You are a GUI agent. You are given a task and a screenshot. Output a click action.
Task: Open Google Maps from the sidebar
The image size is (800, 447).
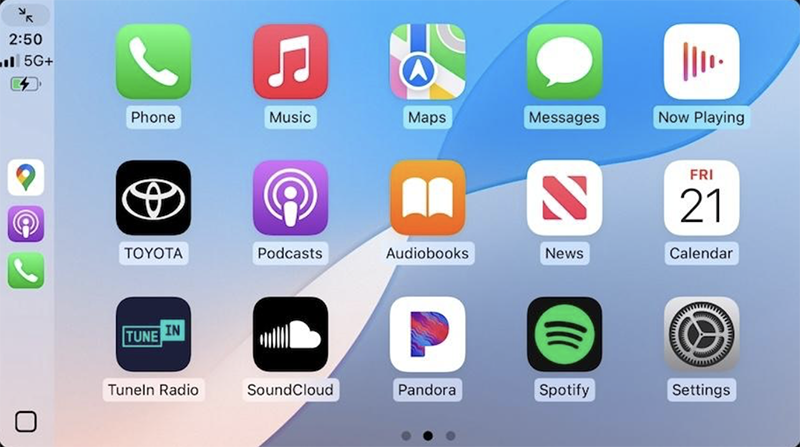pos(26,177)
